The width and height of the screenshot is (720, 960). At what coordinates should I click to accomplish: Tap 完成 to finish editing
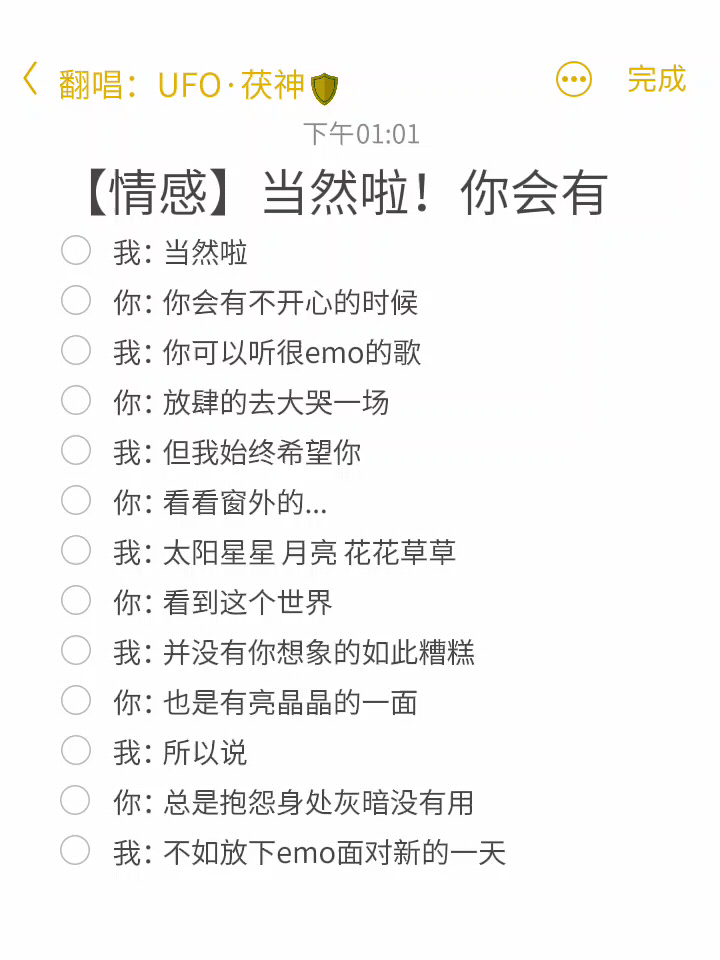tap(656, 79)
